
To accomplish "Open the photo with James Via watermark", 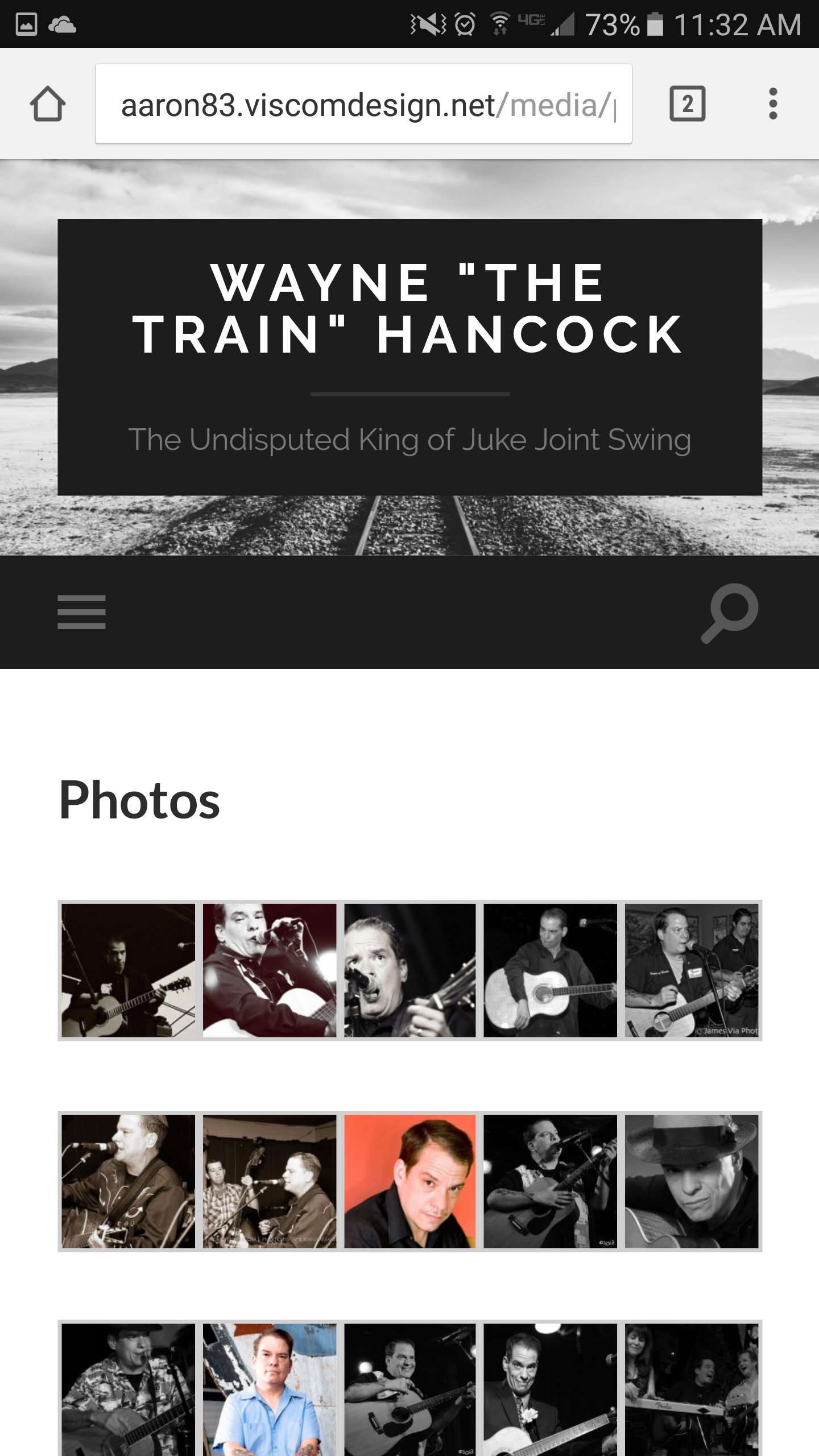I will [692, 970].
